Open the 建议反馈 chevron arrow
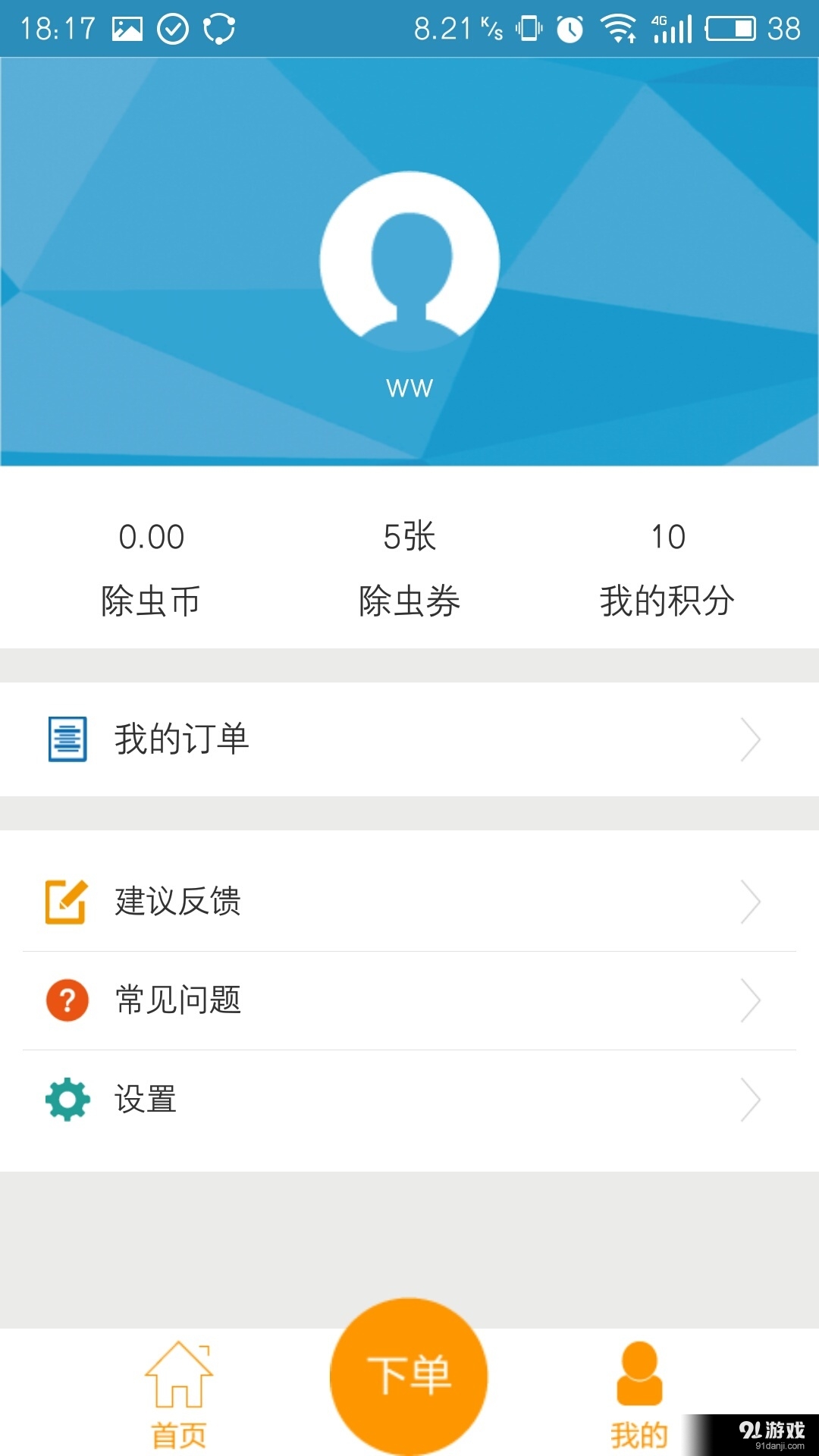The image size is (819, 1456). coord(751,901)
